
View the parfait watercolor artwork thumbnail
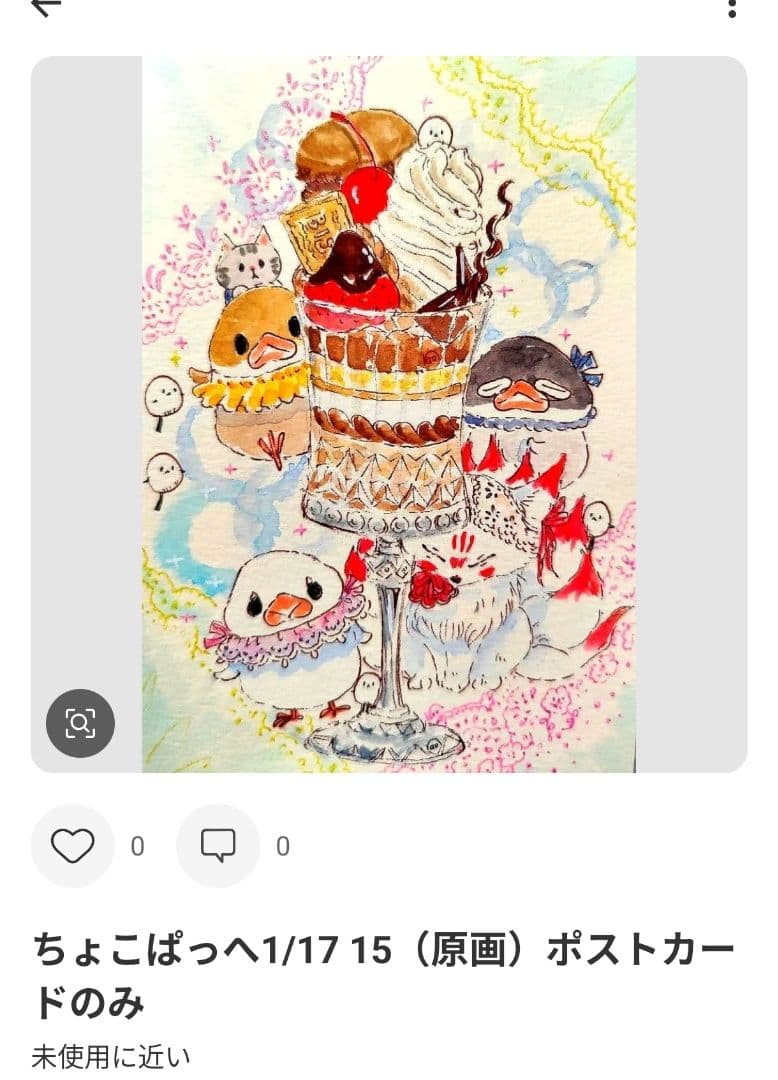[389, 420]
